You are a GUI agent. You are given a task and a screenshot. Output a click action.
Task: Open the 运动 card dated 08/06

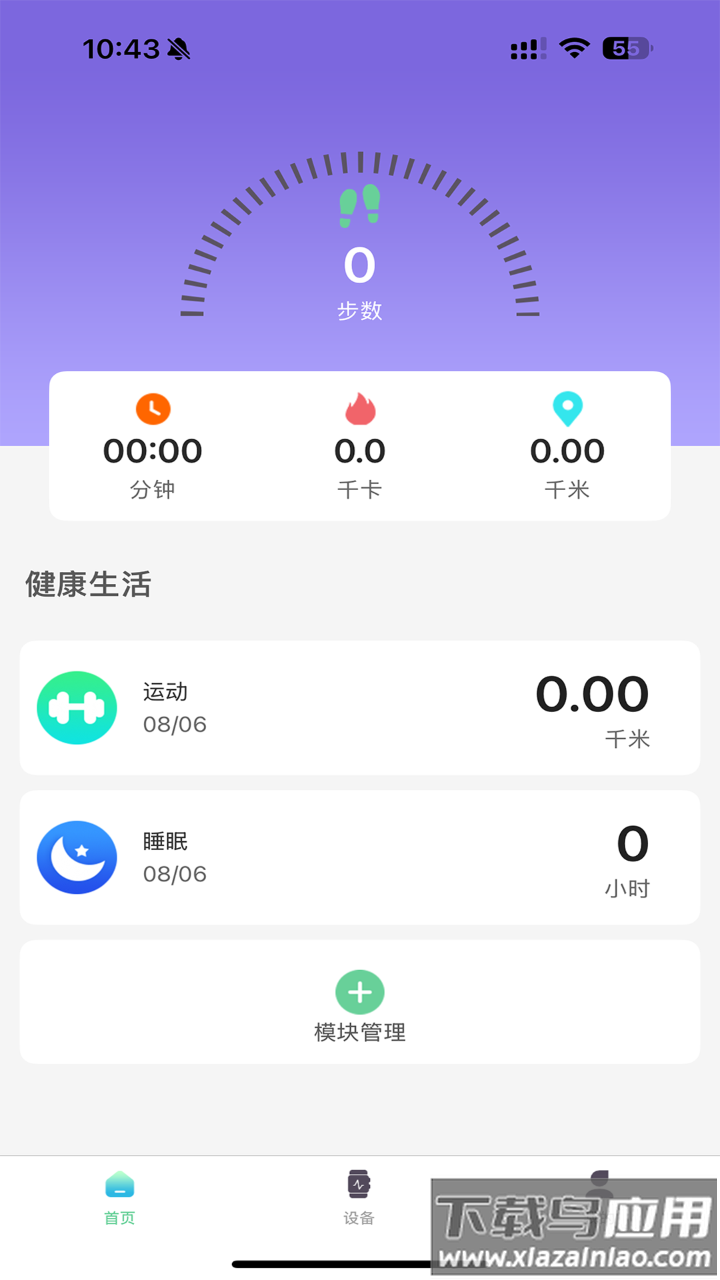coord(360,707)
